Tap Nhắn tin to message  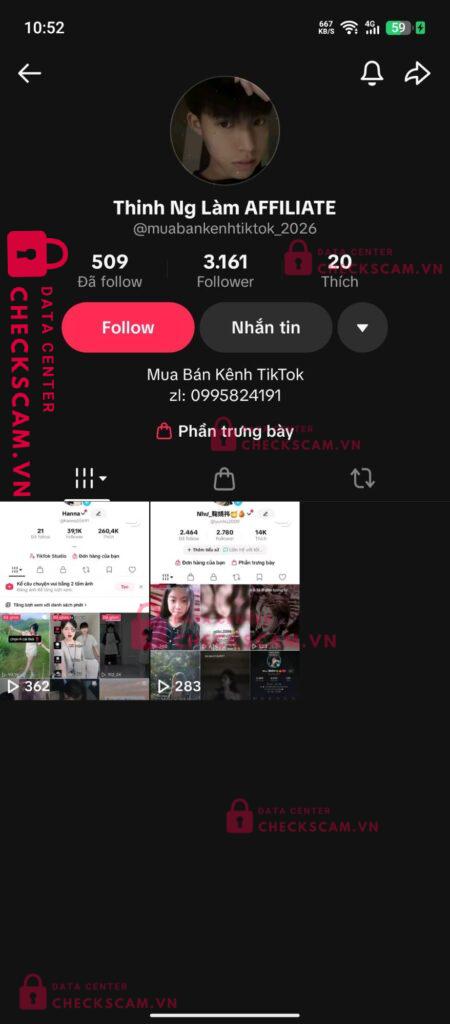point(266,327)
